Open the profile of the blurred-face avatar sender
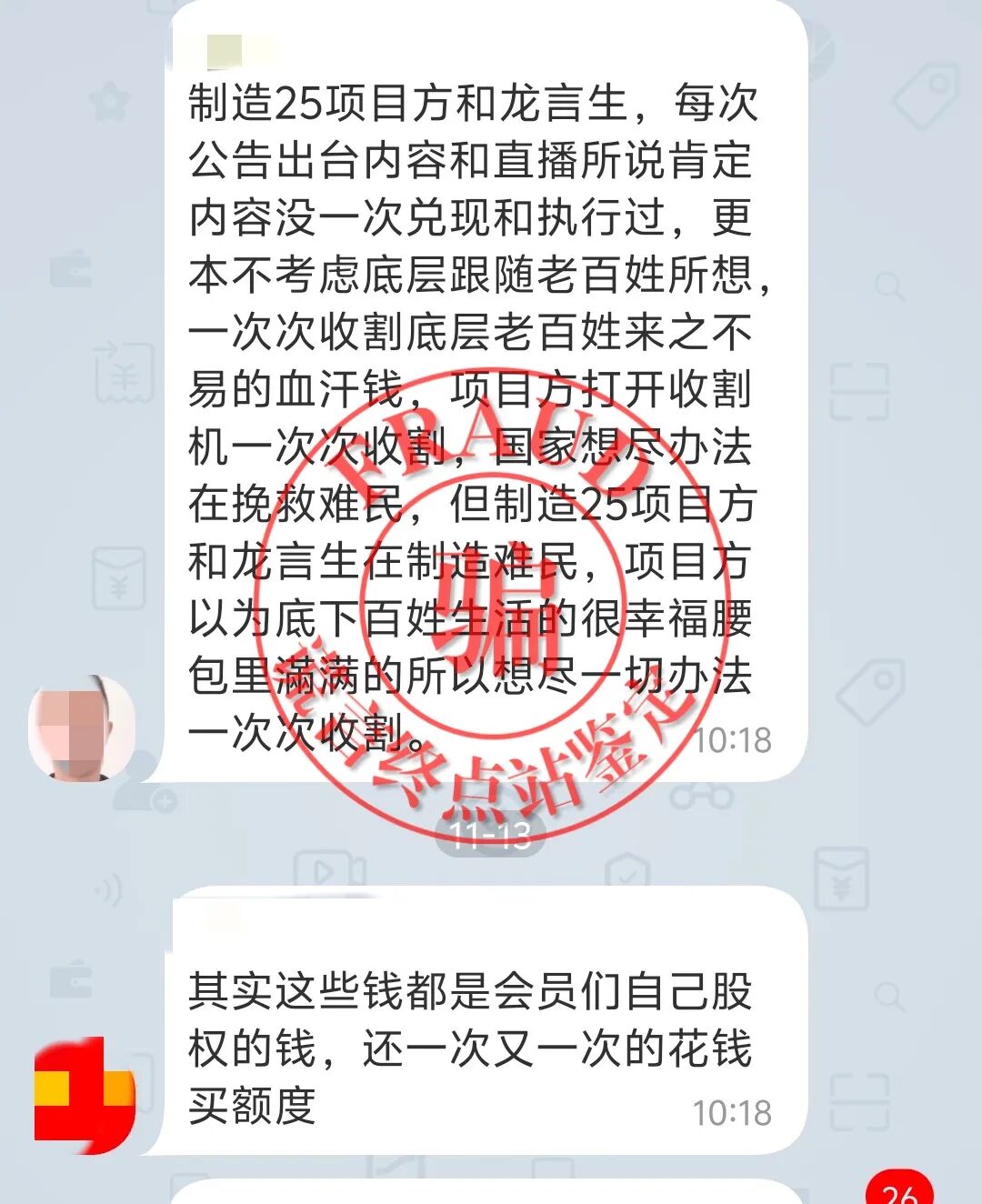Image resolution: width=982 pixels, height=1204 pixels. coord(83,727)
